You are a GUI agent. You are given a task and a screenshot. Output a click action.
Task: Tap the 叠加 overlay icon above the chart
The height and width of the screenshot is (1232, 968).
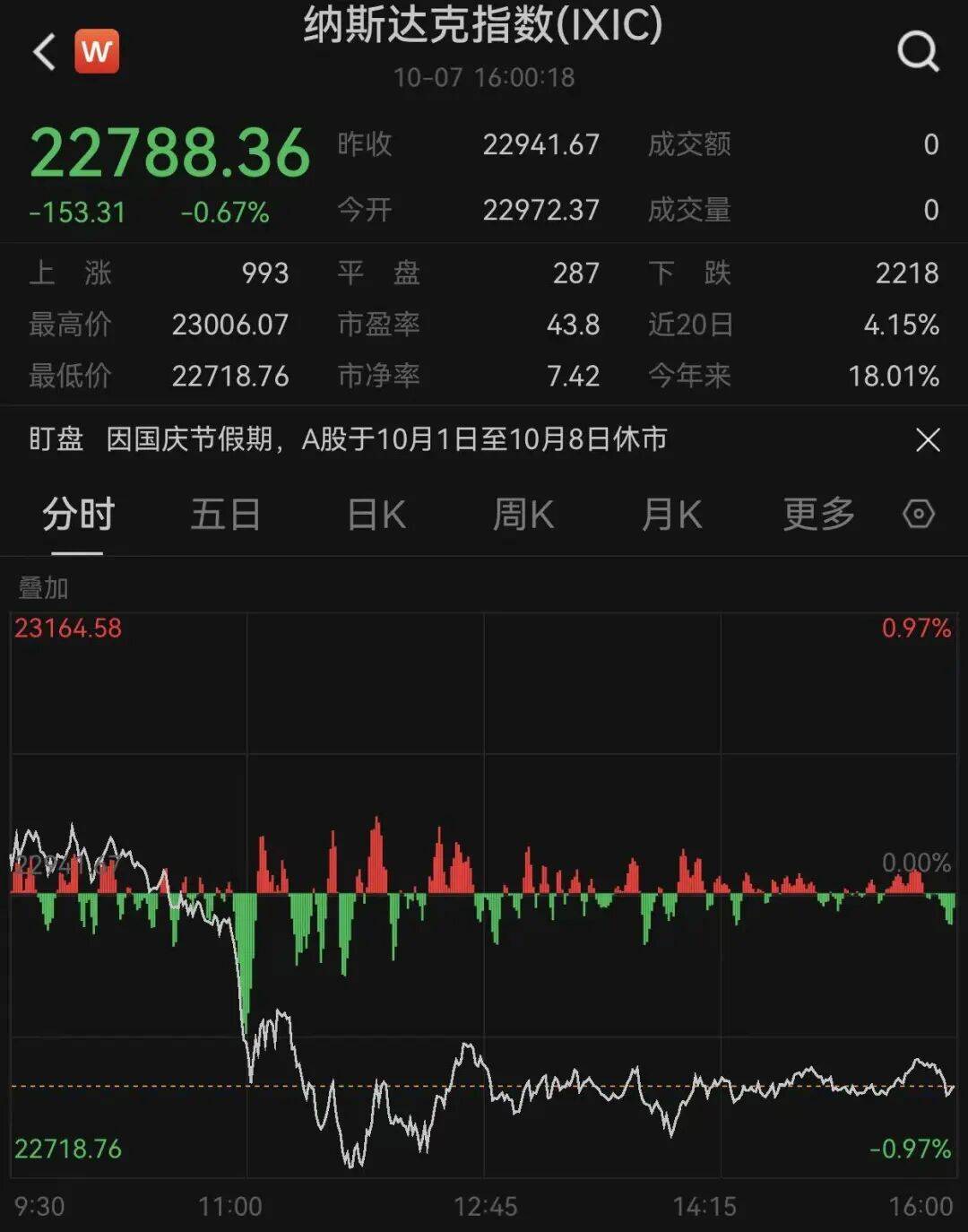pyautogui.click(x=42, y=590)
